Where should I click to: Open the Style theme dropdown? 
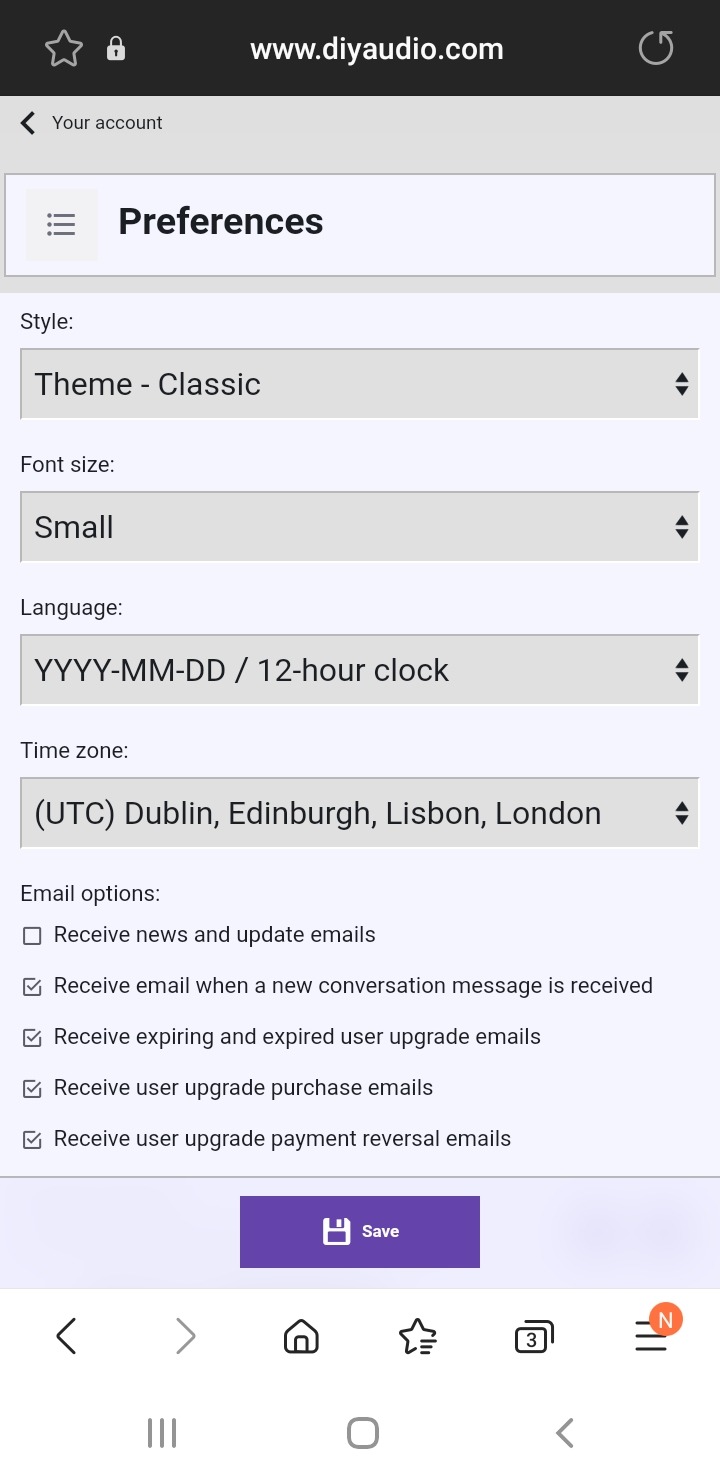point(360,384)
